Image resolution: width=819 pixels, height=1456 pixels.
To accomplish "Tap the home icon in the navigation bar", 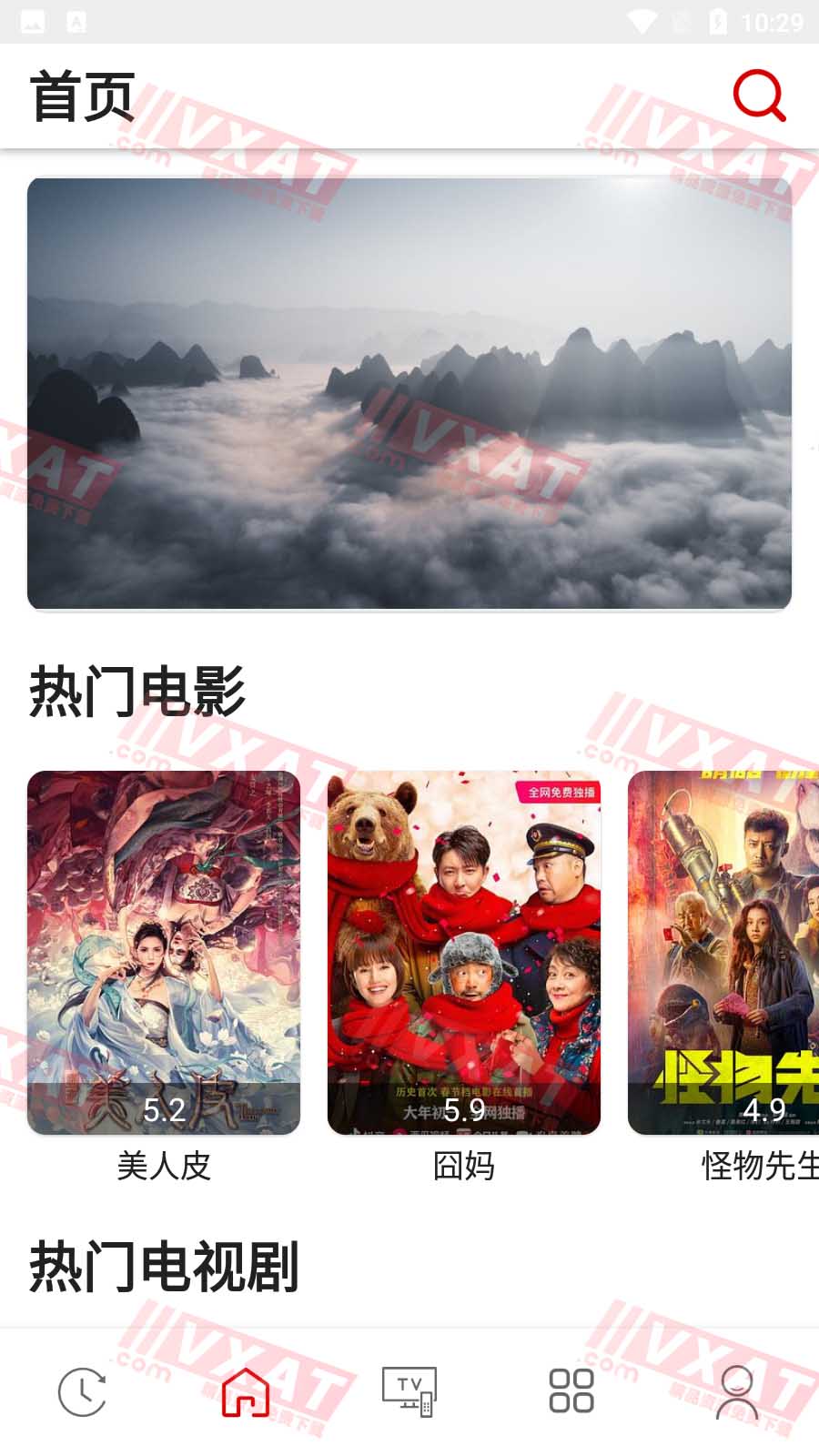I will pyautogui.click(x=246, y=1390).
